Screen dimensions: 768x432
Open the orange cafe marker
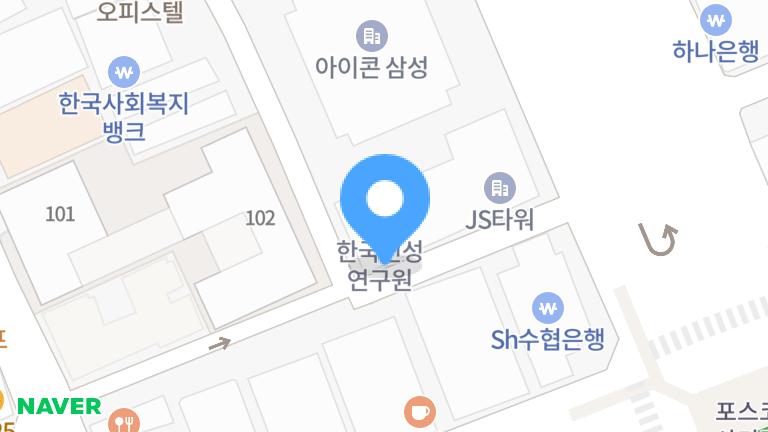(x=420, y=411)
